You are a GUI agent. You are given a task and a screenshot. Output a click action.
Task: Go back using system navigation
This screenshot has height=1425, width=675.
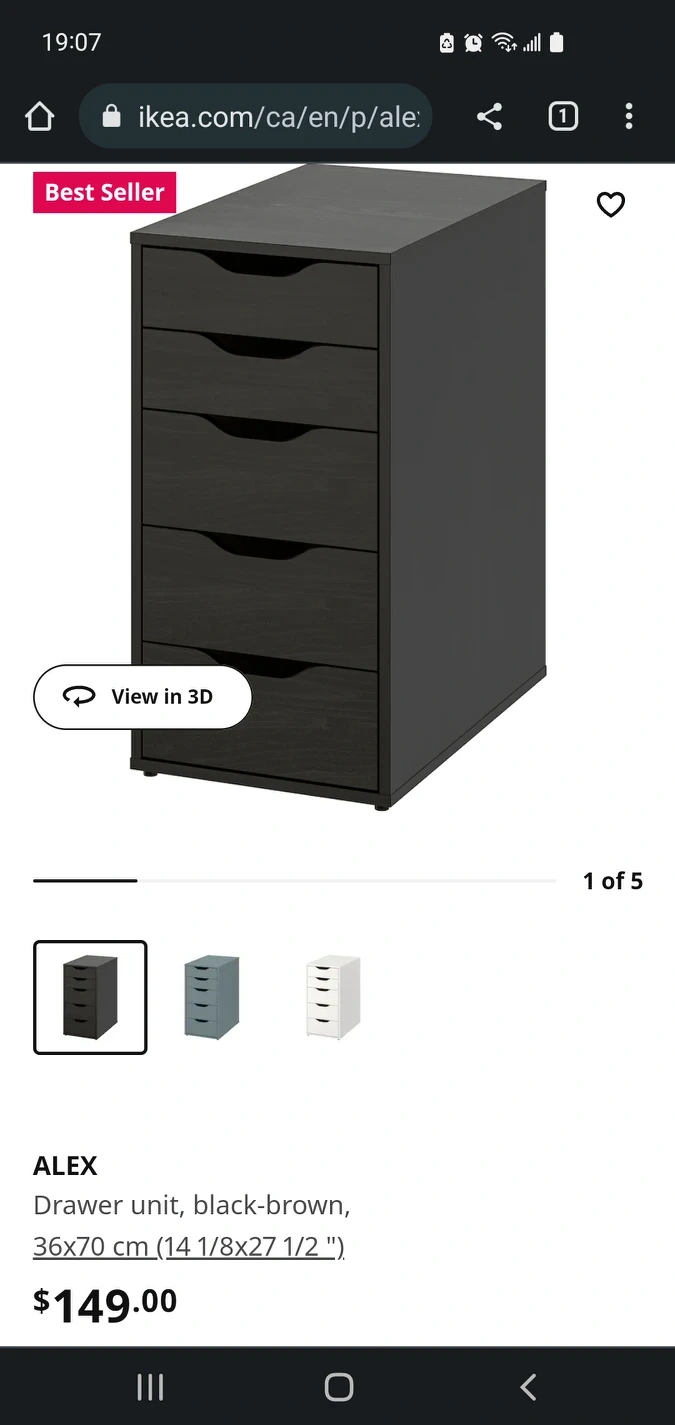(x=528, y=1387)
